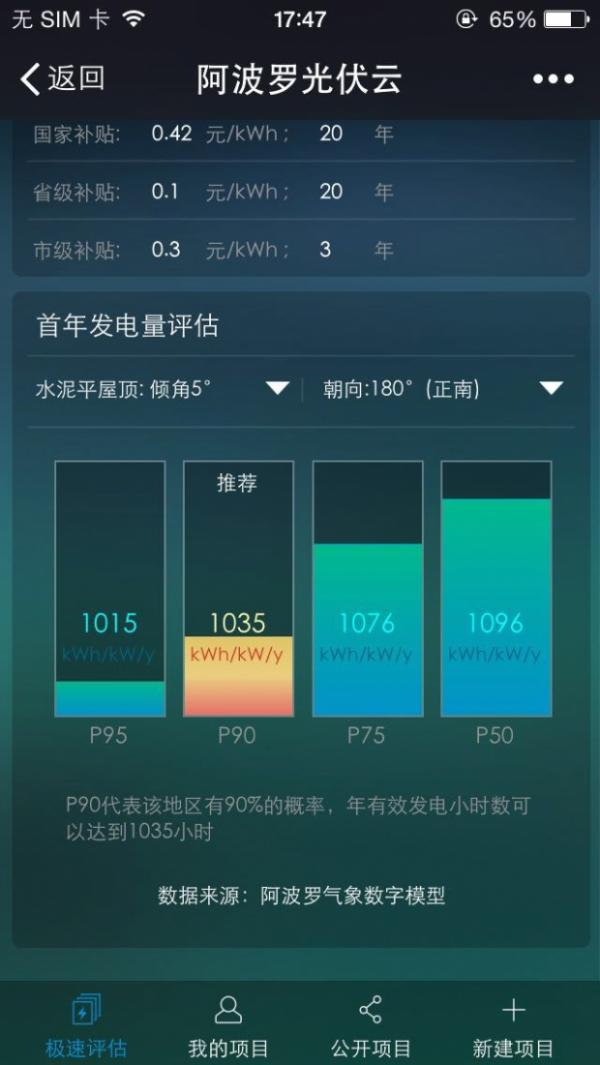Screen dimensions: 600x1065
Task: Select the recommended P90 bar
Action: tap(238, 589)
